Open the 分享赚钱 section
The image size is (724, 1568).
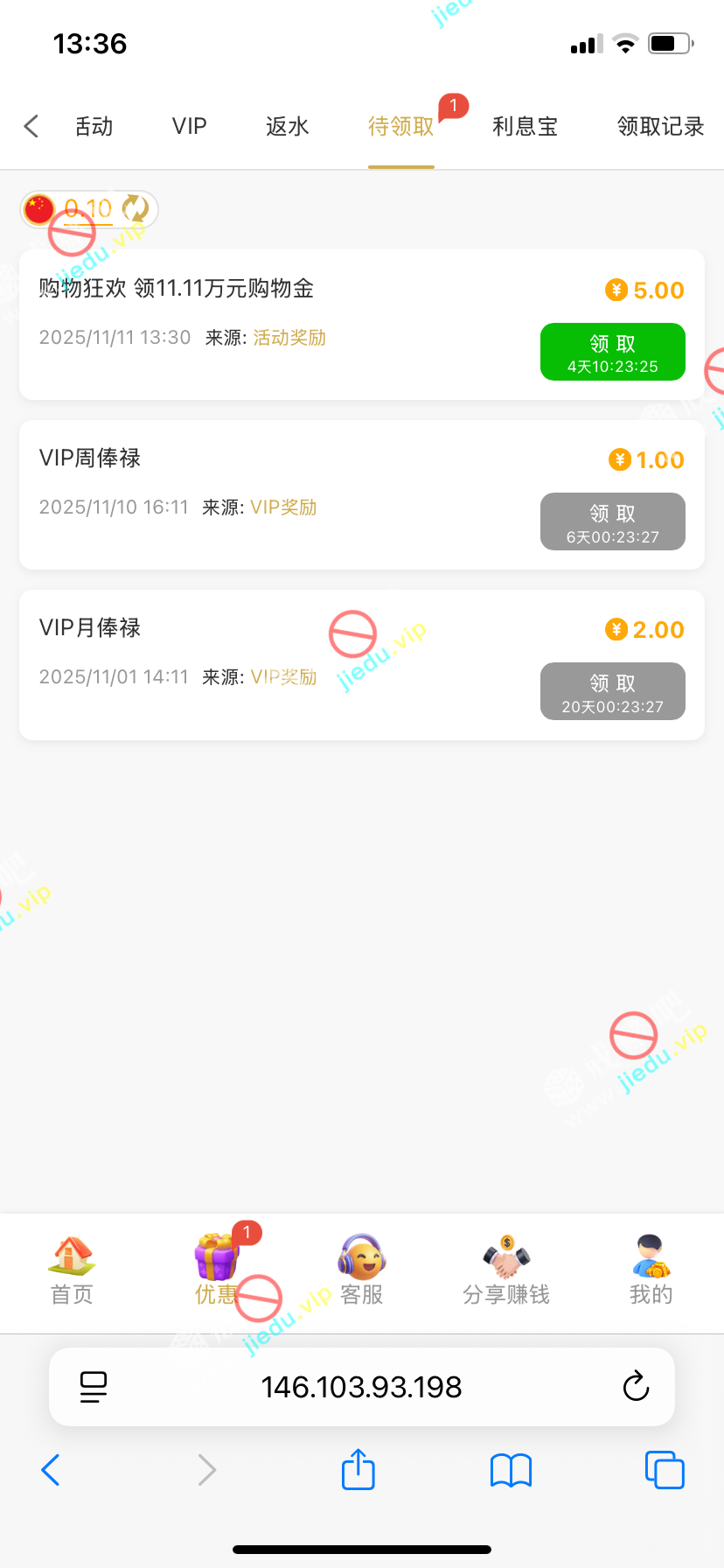(x=506, y=1270)
